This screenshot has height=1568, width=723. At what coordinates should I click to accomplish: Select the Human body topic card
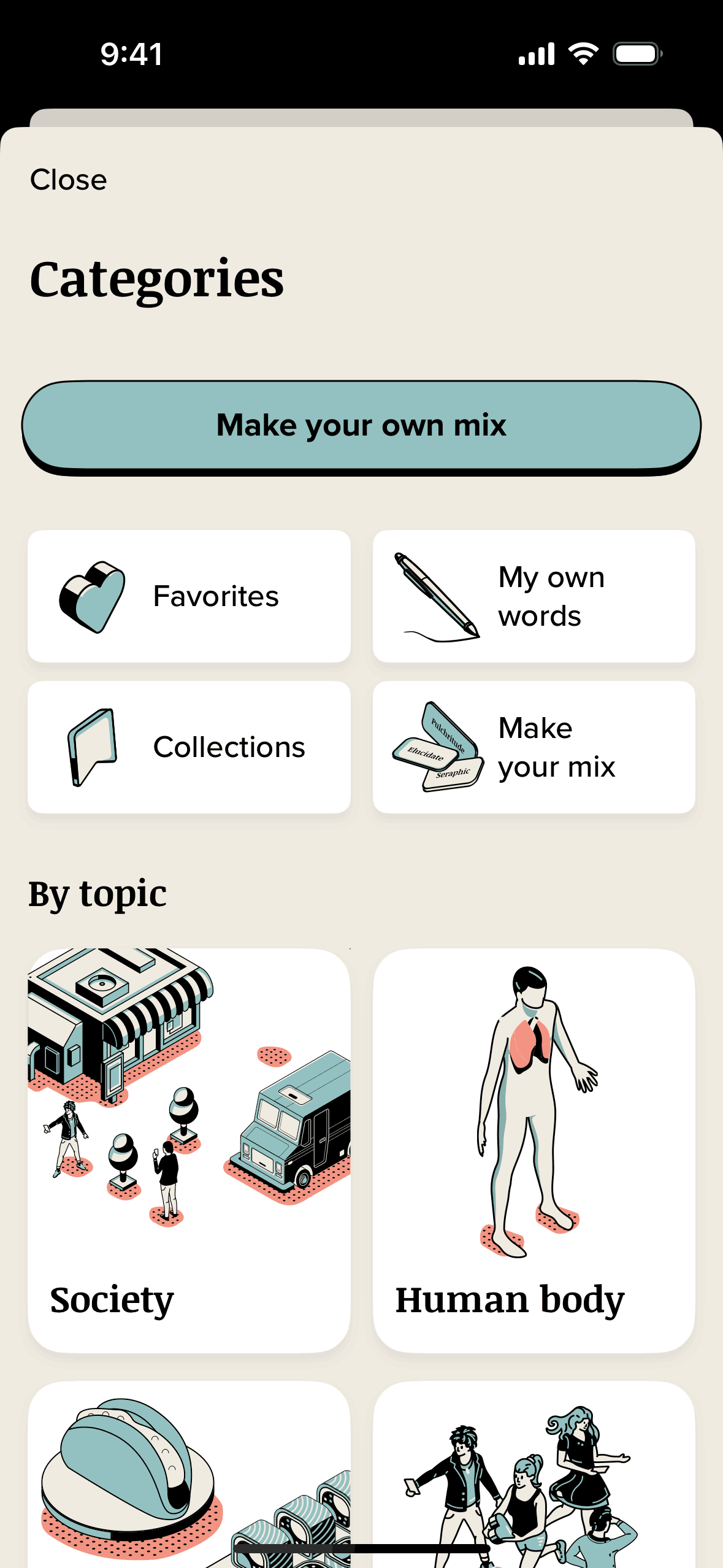click(x=534, y=1141)
